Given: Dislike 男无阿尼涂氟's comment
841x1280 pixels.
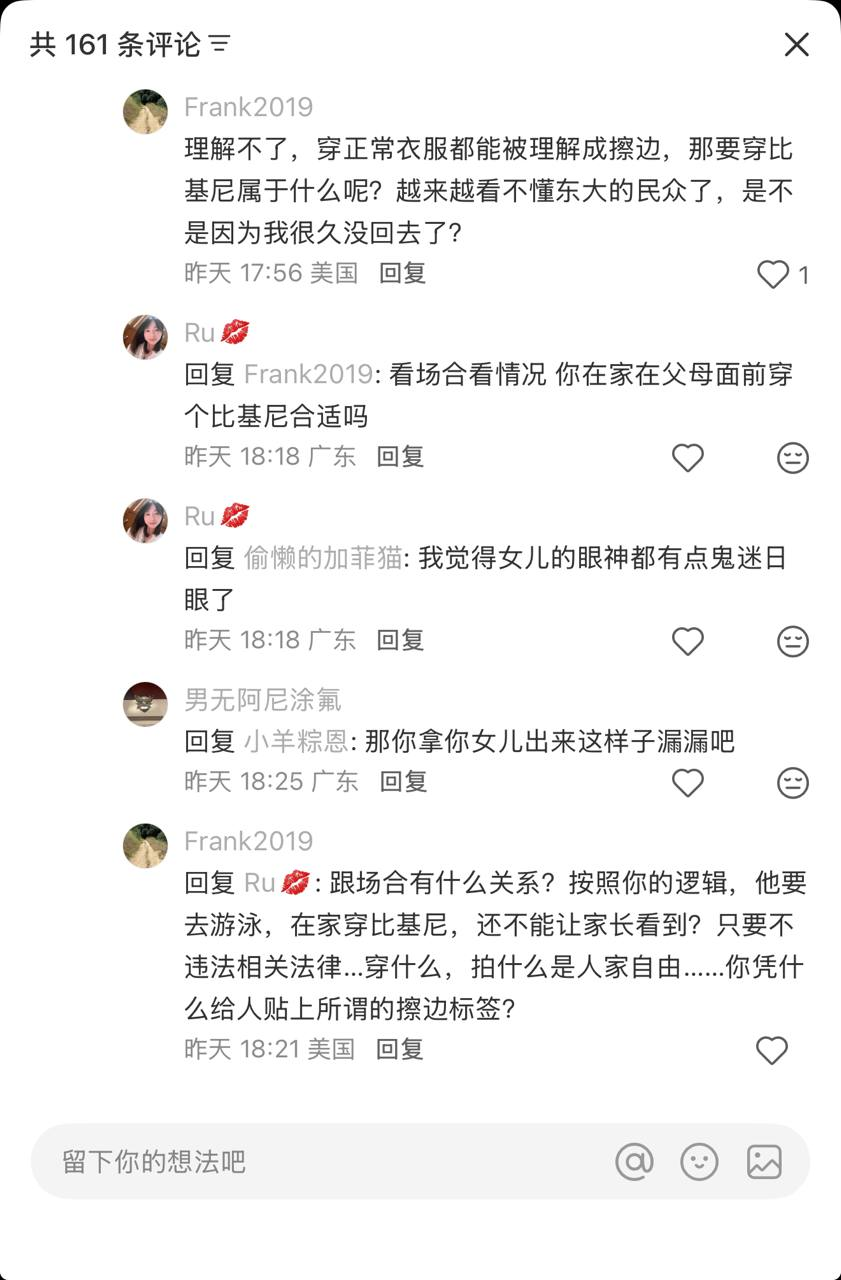Looking at the screenshot, I should (x=792, y=783).
